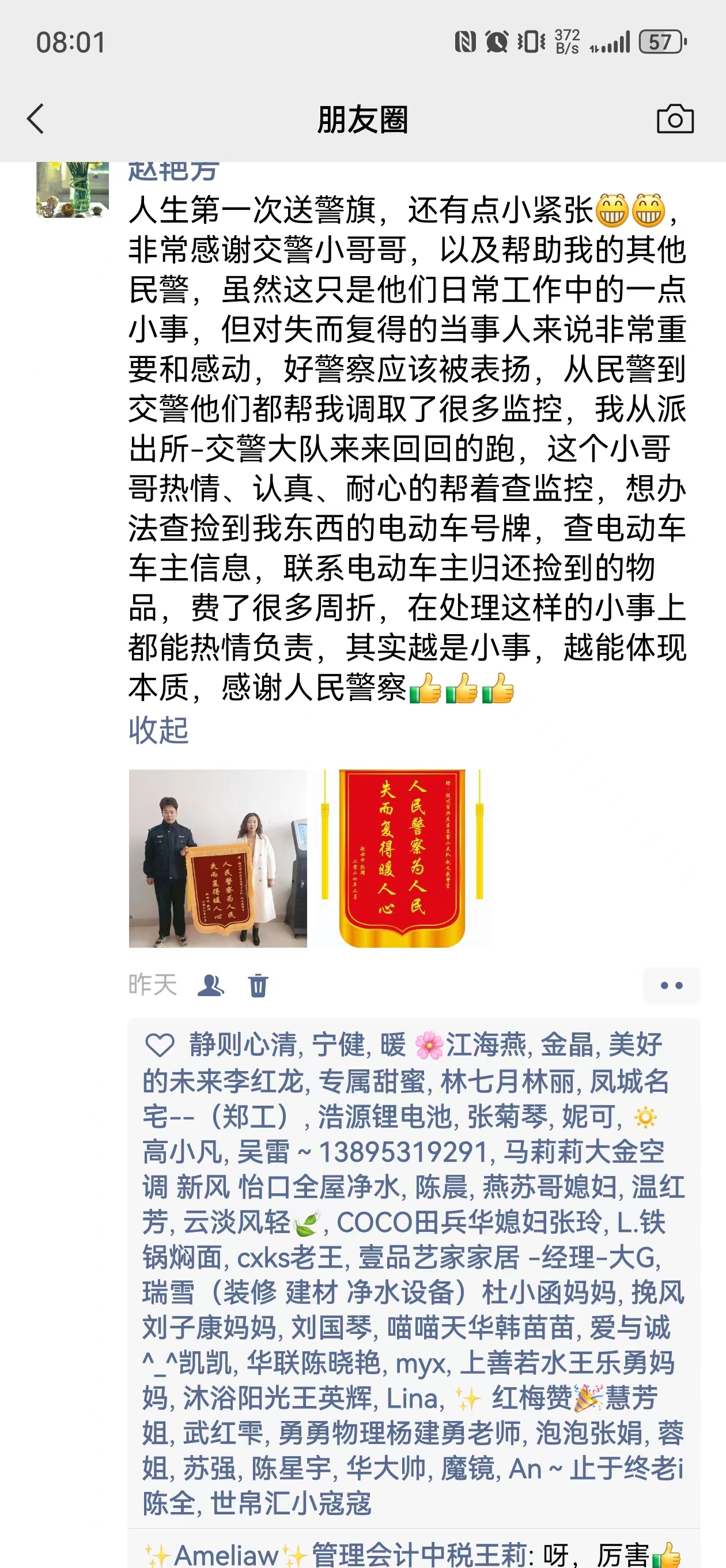Open liker 陈晨's profile
Viewport: 726px width, 1568px height.
441,1188
